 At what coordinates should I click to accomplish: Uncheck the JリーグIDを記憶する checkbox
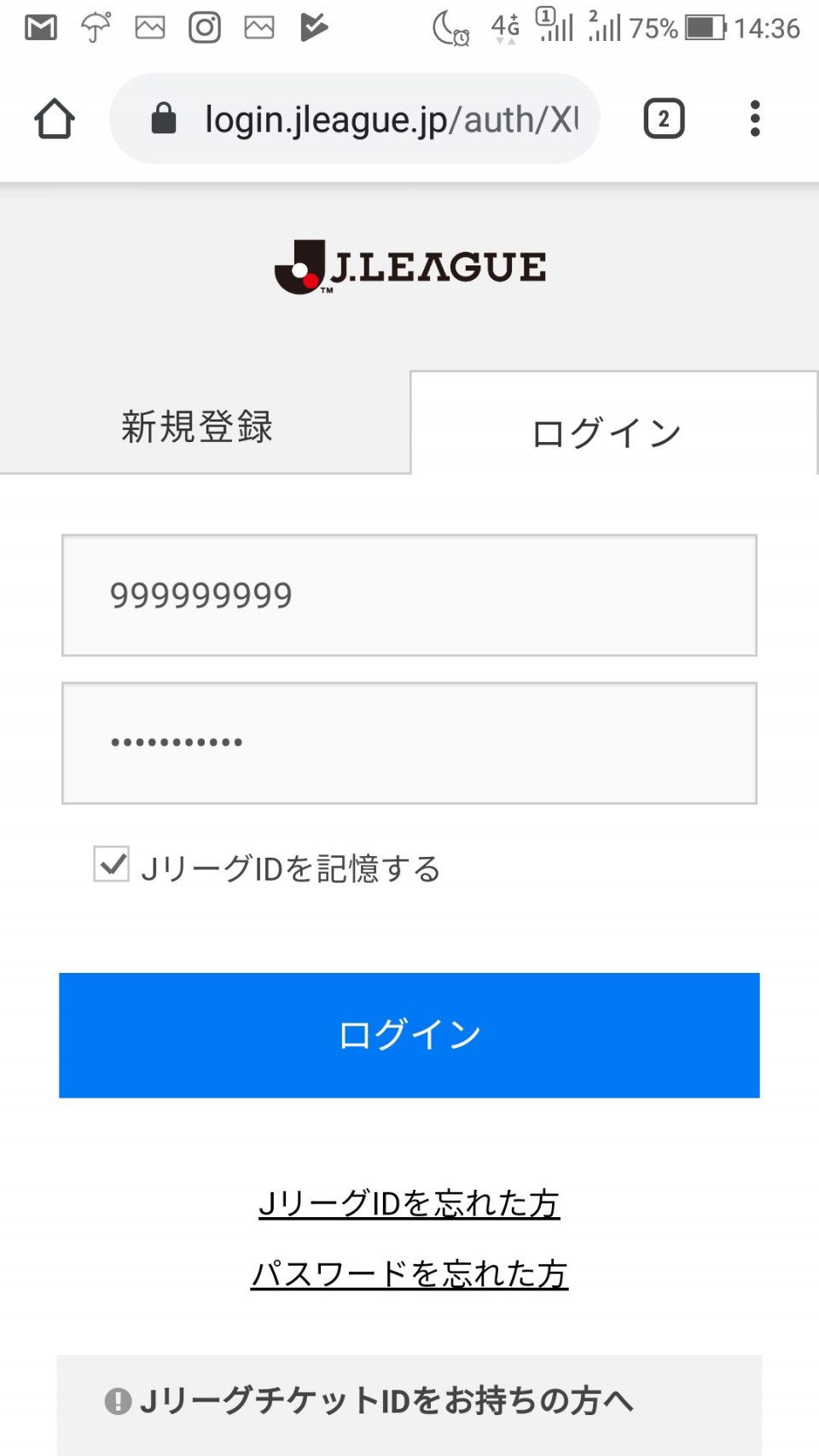pos(112,865)
